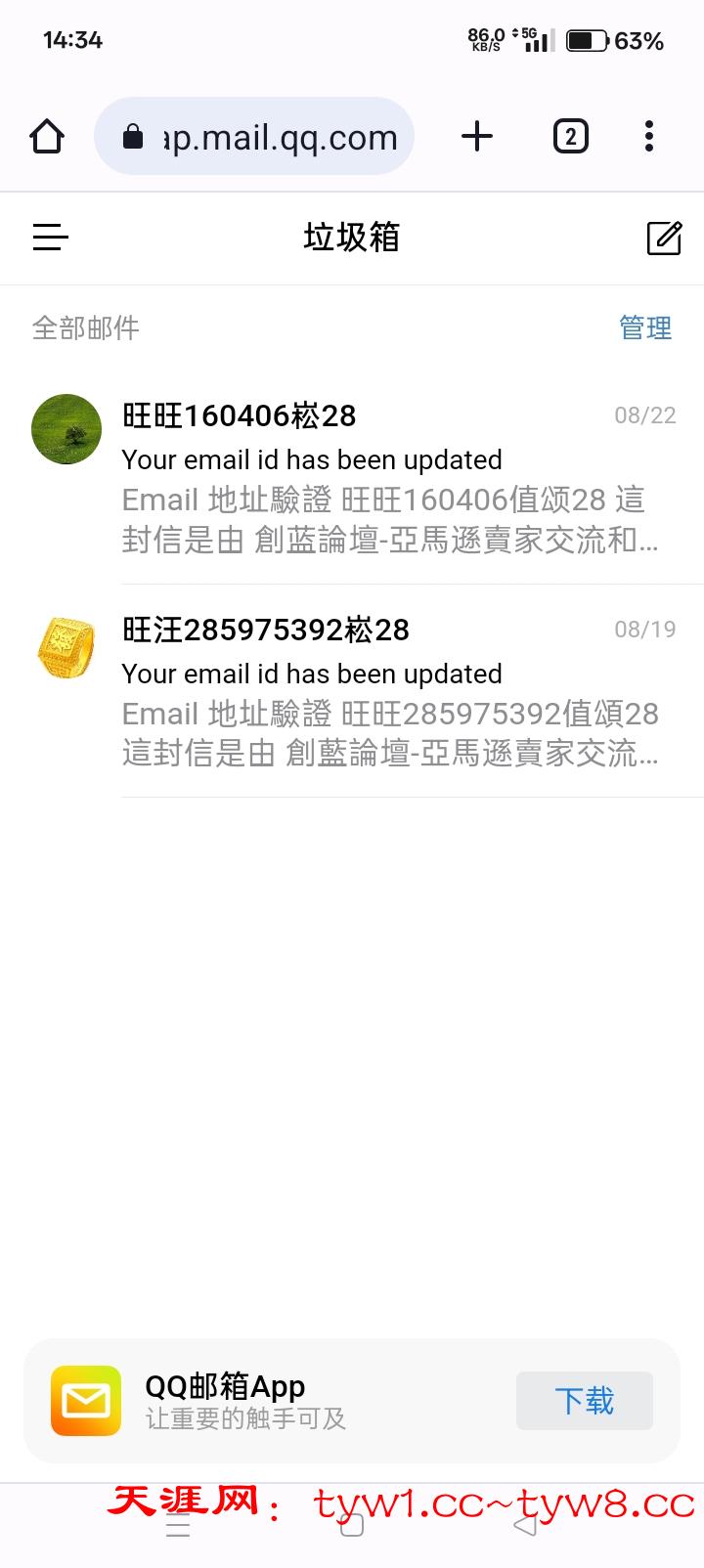This screenshot has width=704, height=1568.
Task: Open the email from 旺旺160406崧28
Action: pos(391,477)
